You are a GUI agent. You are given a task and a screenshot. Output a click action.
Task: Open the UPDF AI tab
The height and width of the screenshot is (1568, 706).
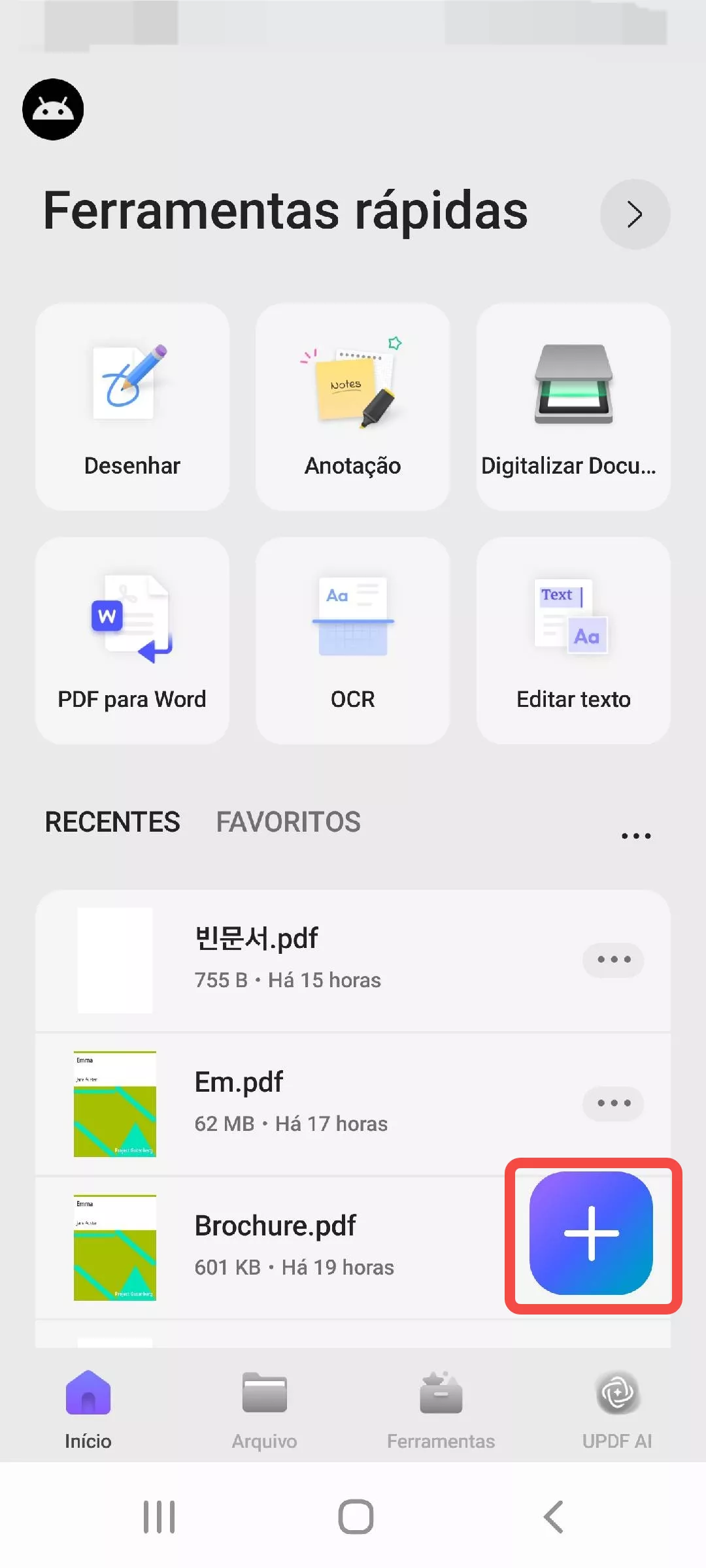point(617,1410)
